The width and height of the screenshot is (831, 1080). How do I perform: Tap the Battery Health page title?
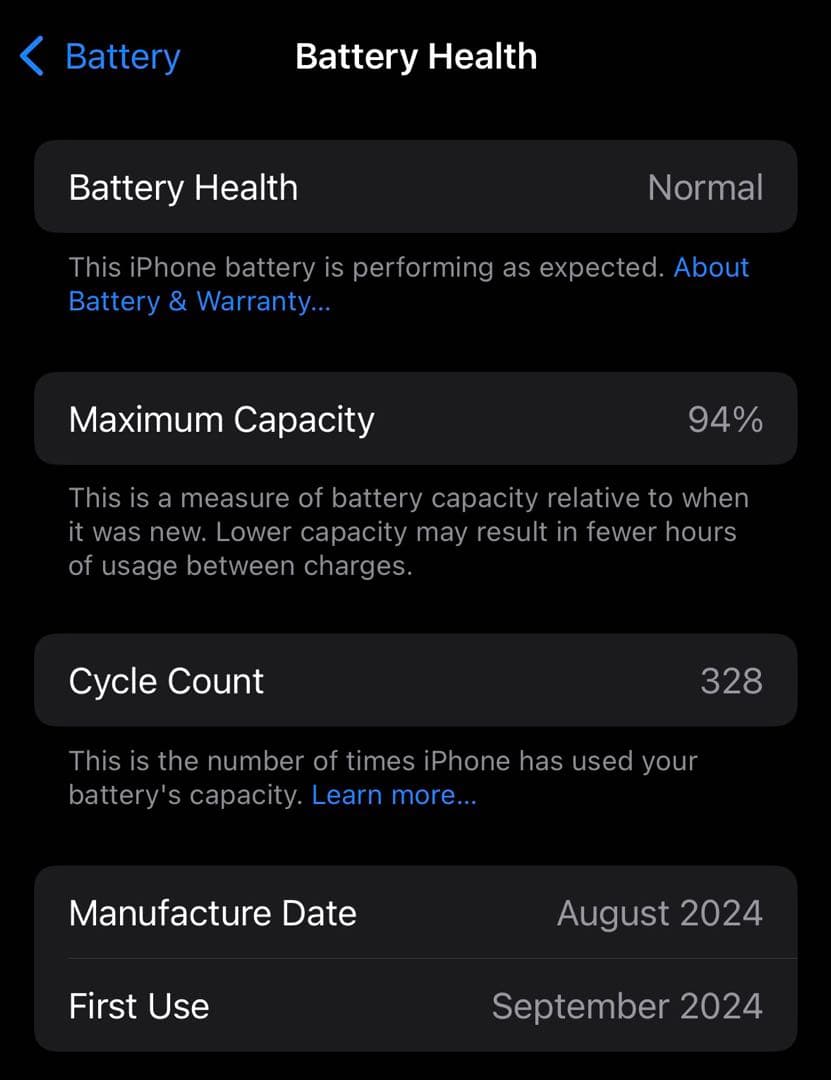pos(416,57)
